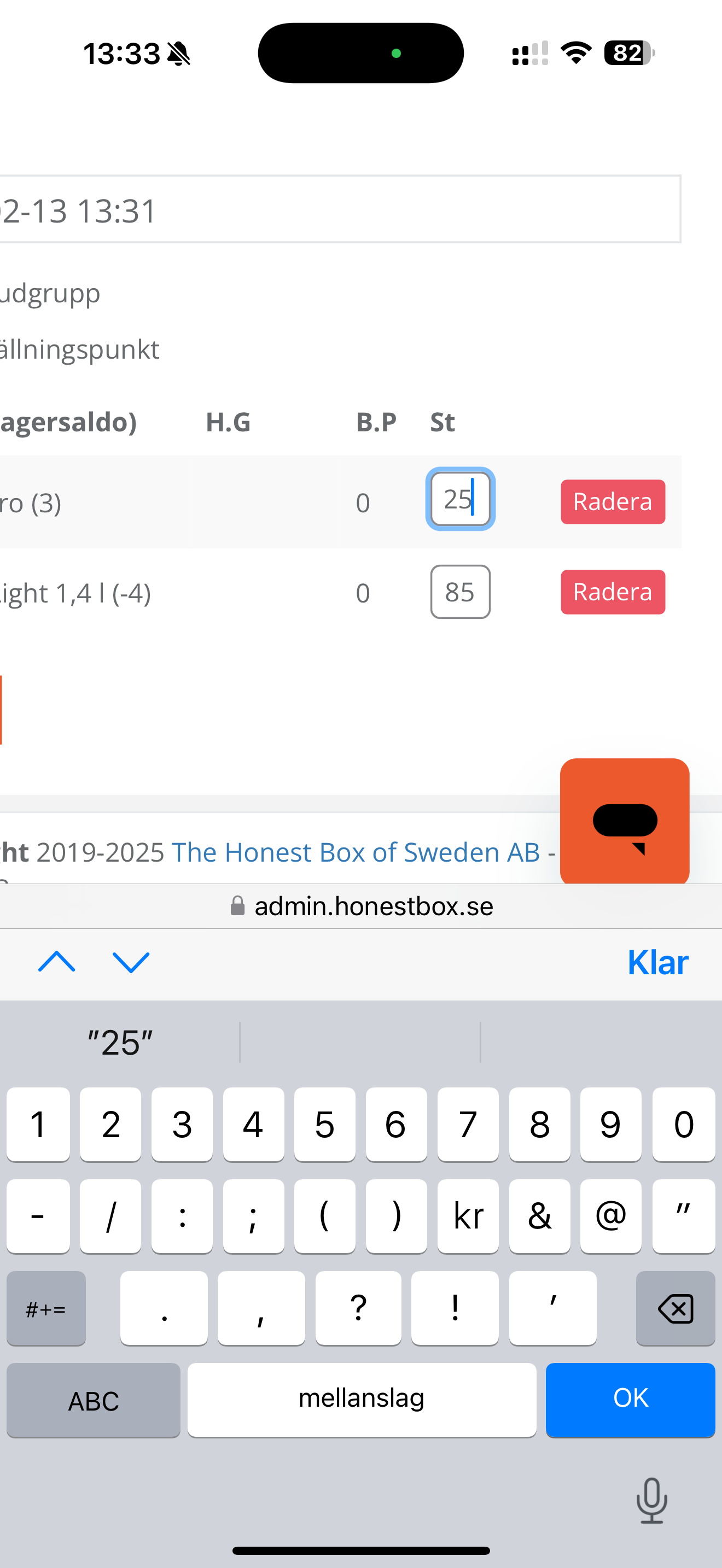Viewport: 722px width, 1568px height.
Task: Tap Klar to dismiss the keyboard
Action: pyautogui.click(x=657, y=962)
